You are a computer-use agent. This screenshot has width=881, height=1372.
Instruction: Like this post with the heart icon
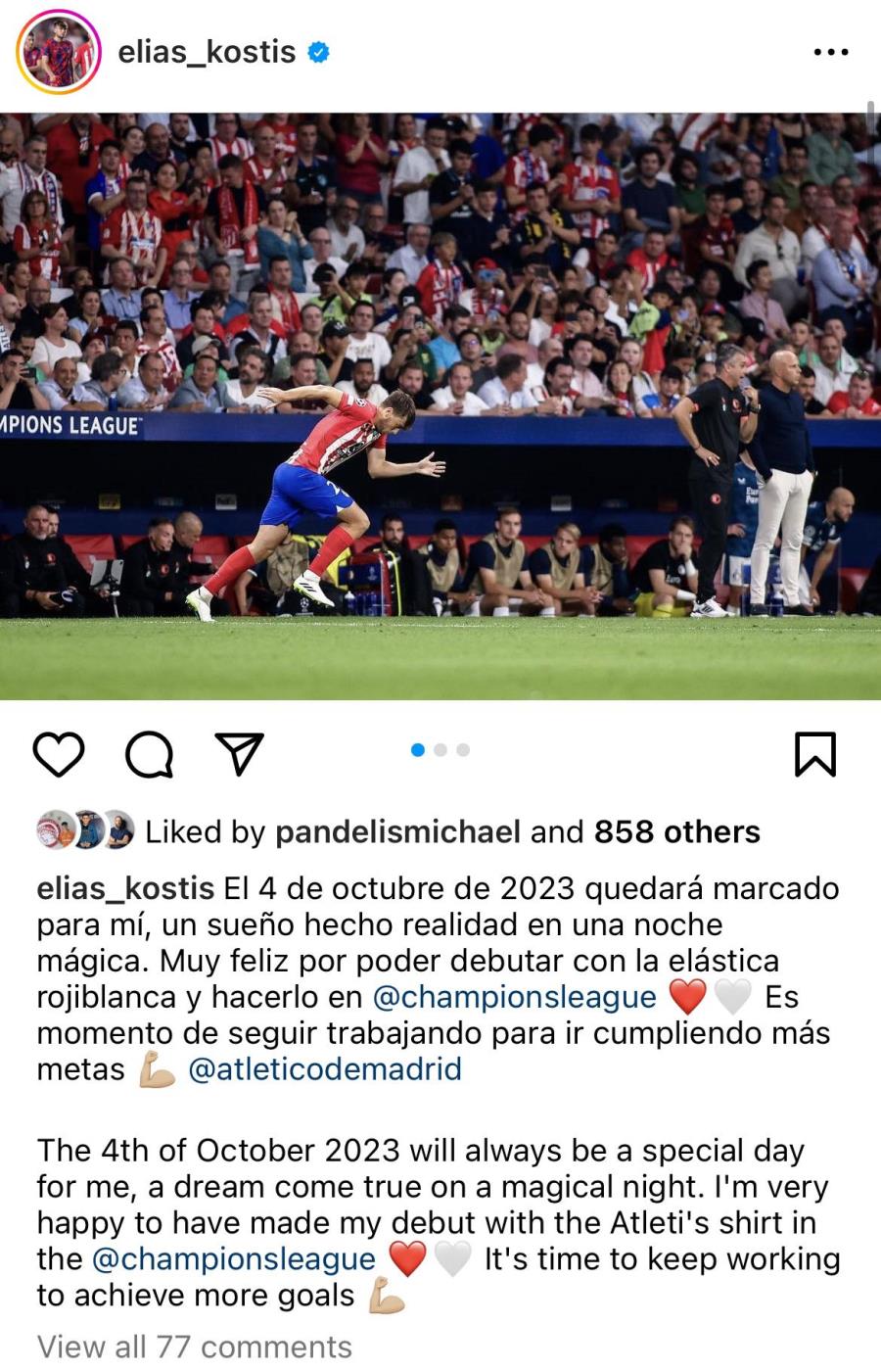(59, 754)
